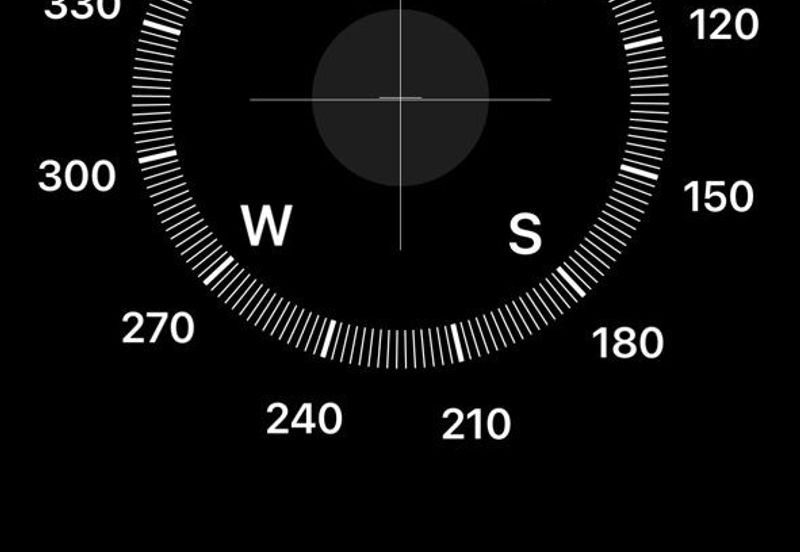Tap the compass dial to lock the bearing

click(400, 100)
